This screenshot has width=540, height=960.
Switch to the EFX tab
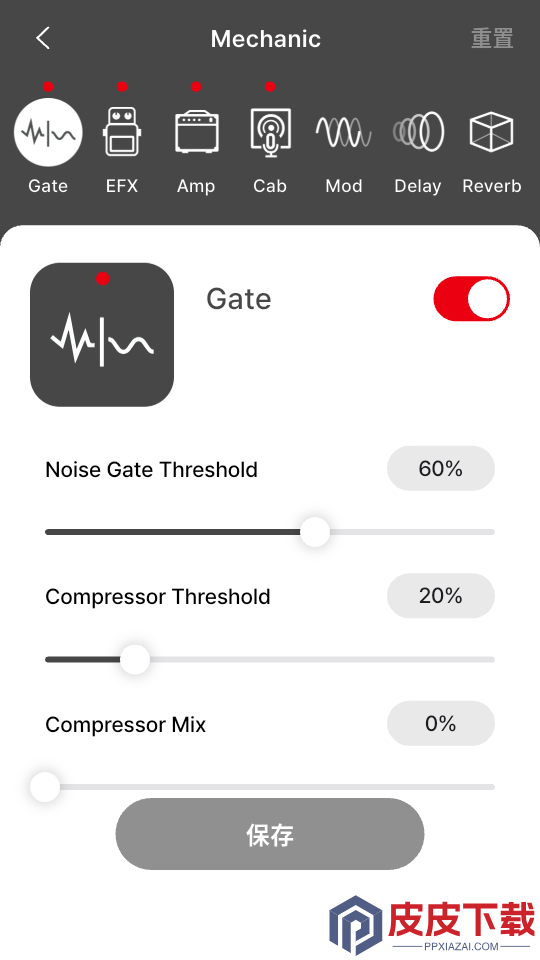coord(122,146)
